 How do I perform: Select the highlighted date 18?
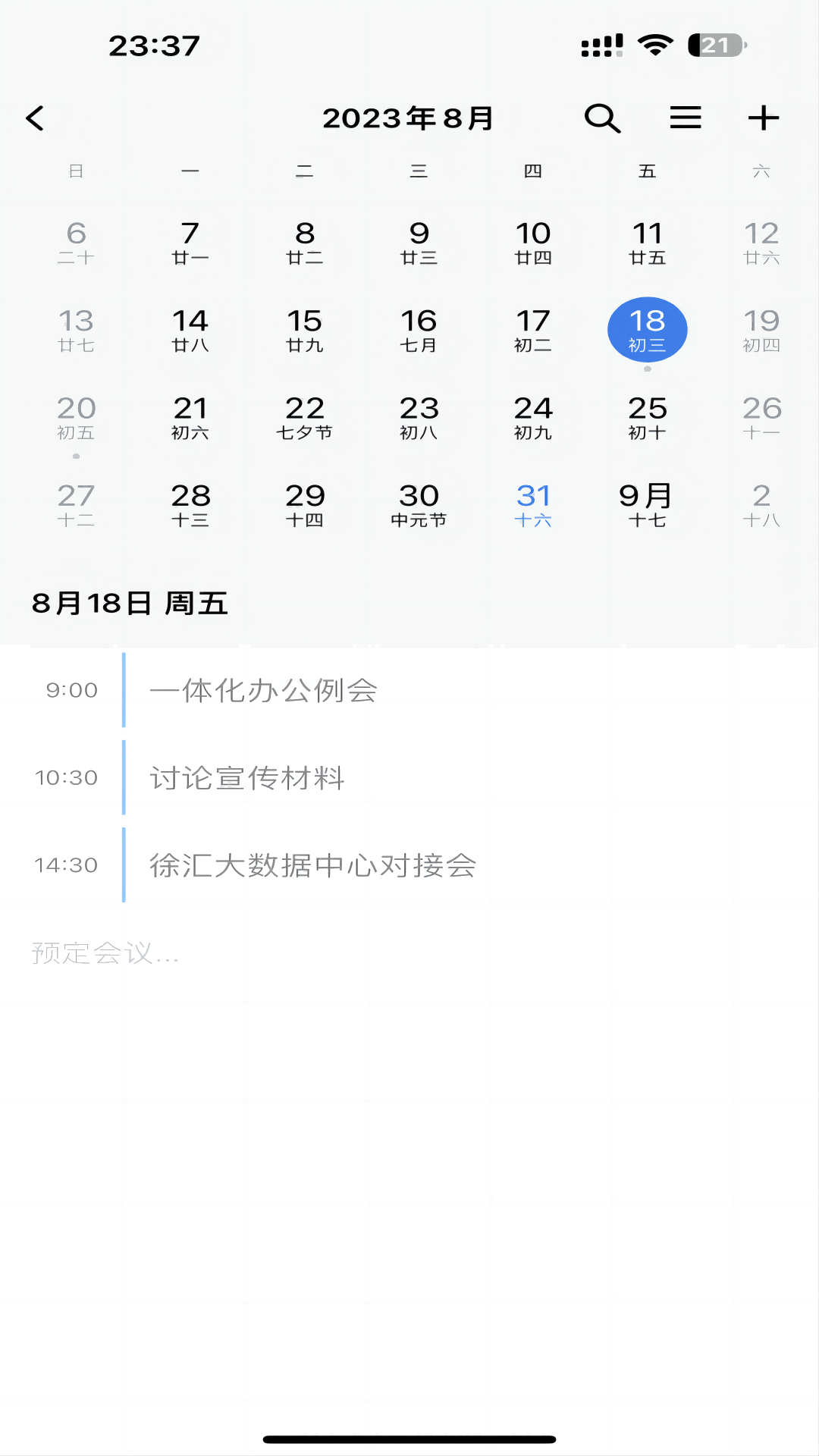point(648,329)
